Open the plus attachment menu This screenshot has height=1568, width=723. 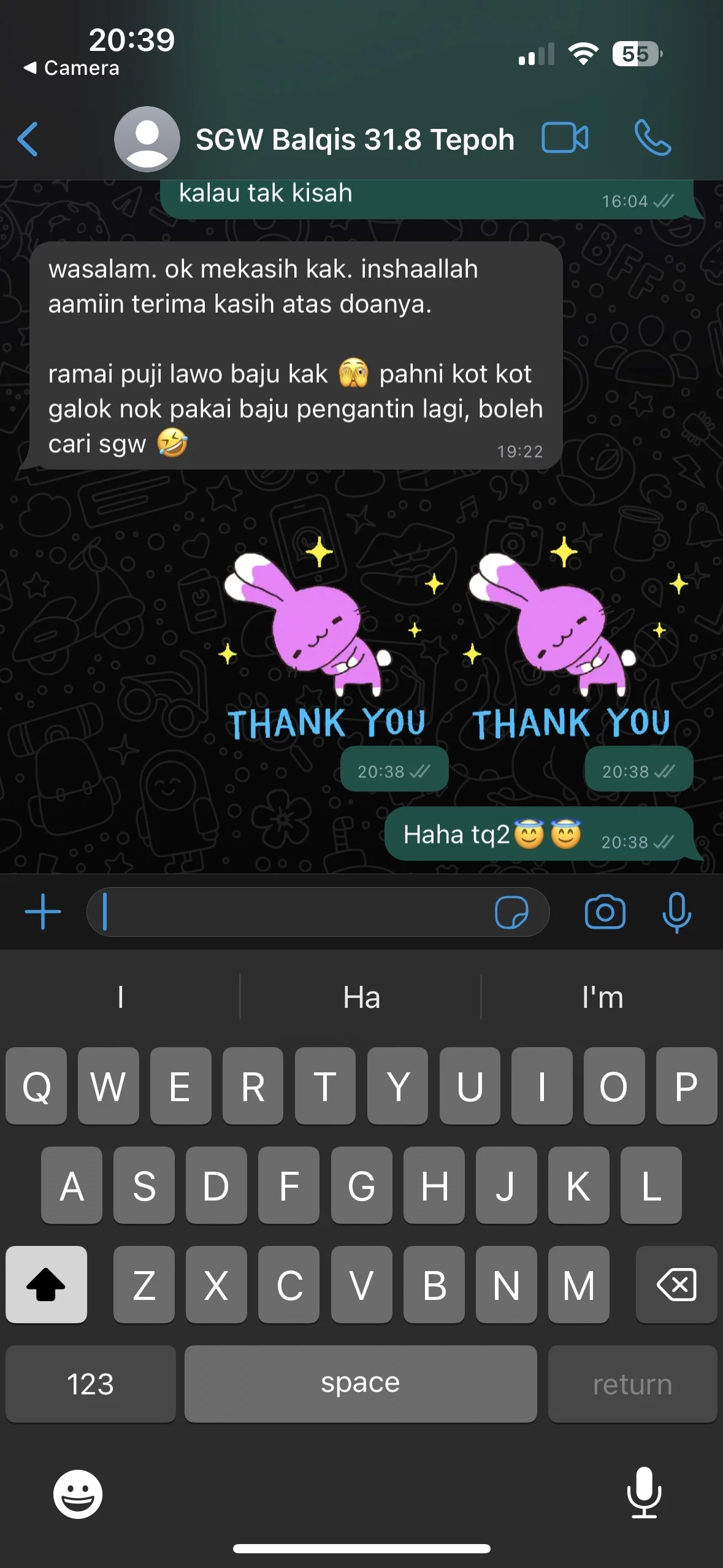[43, 912]
